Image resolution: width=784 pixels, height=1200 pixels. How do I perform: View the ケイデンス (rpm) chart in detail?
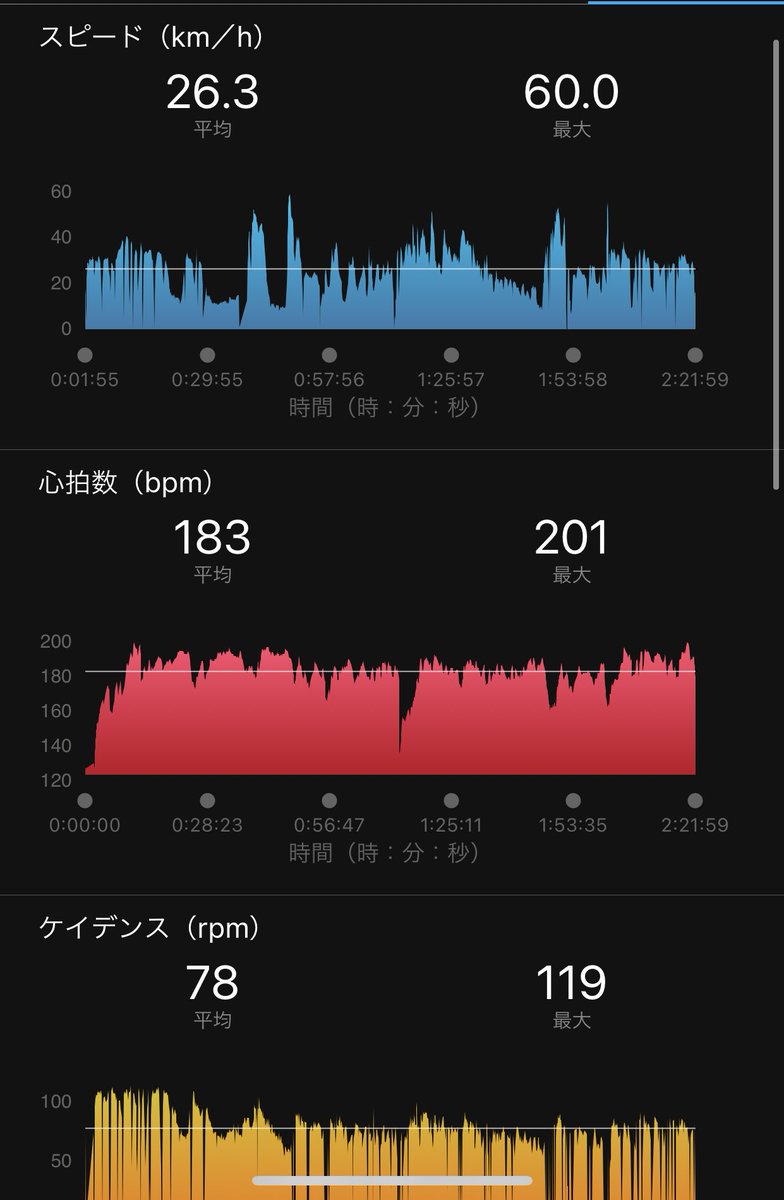coord(390,1140)
